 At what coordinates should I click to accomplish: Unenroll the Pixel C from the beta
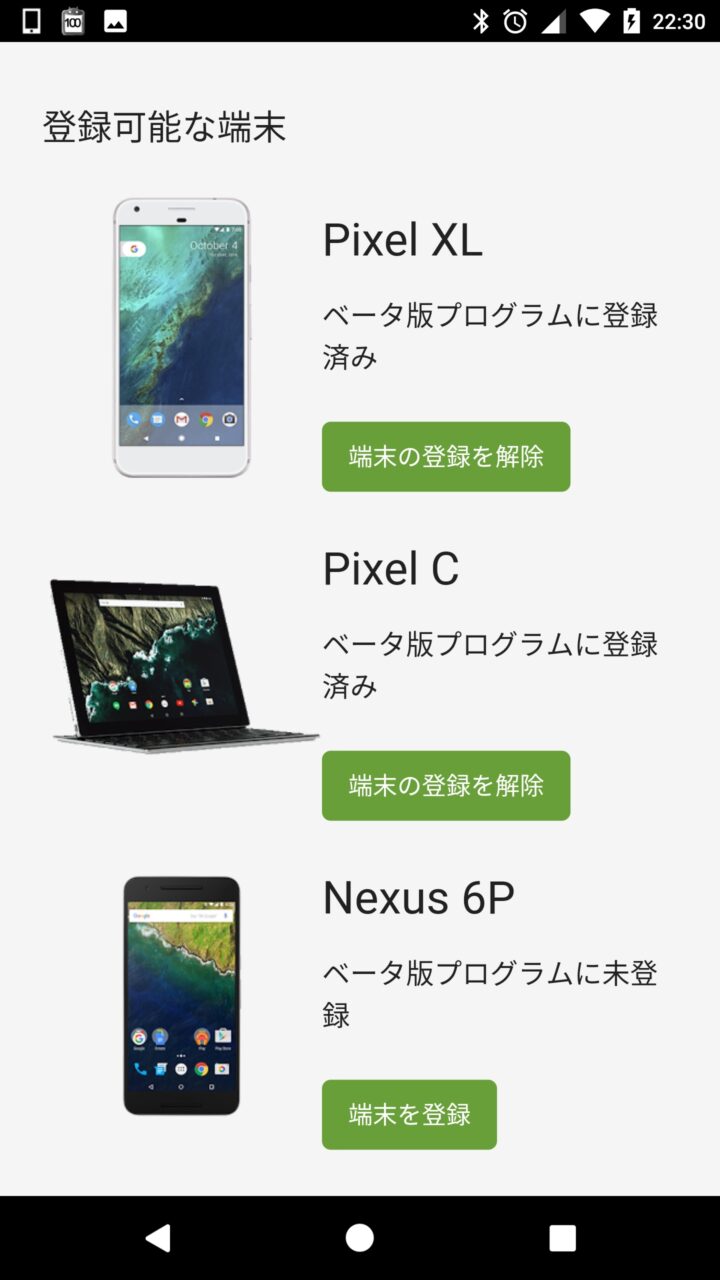pos(446,786)
